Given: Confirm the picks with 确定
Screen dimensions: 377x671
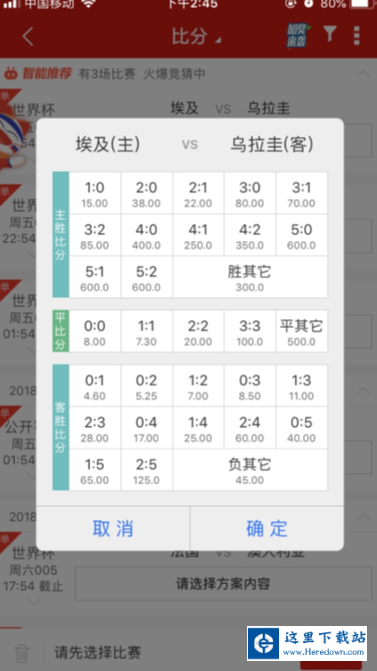Looking at the screenshot, I should coord(267,528).
